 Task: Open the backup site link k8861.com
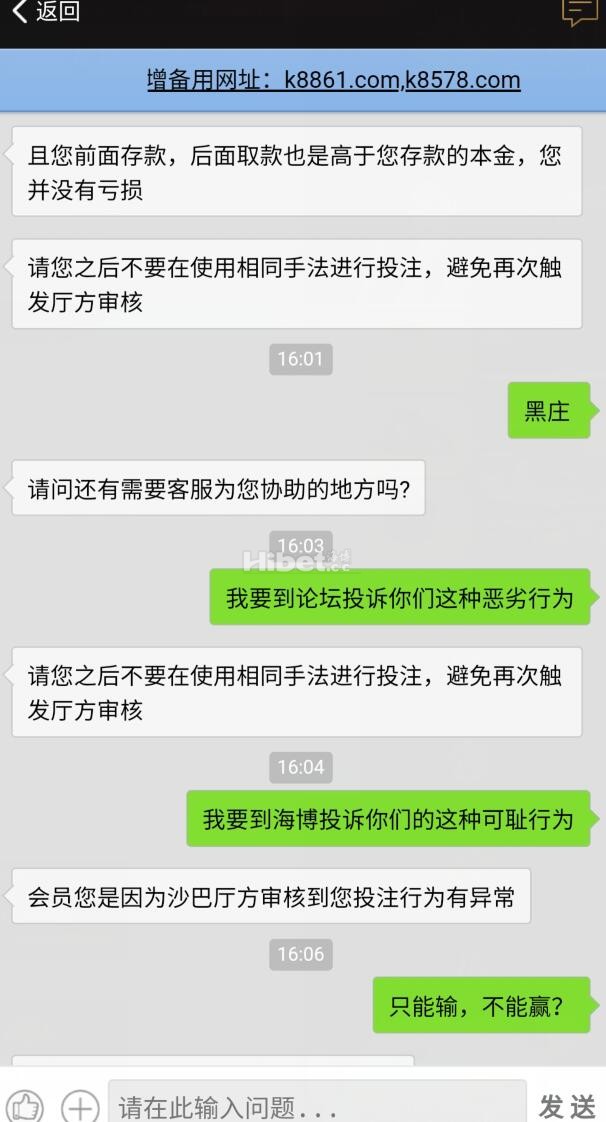[x=342, y=81]
